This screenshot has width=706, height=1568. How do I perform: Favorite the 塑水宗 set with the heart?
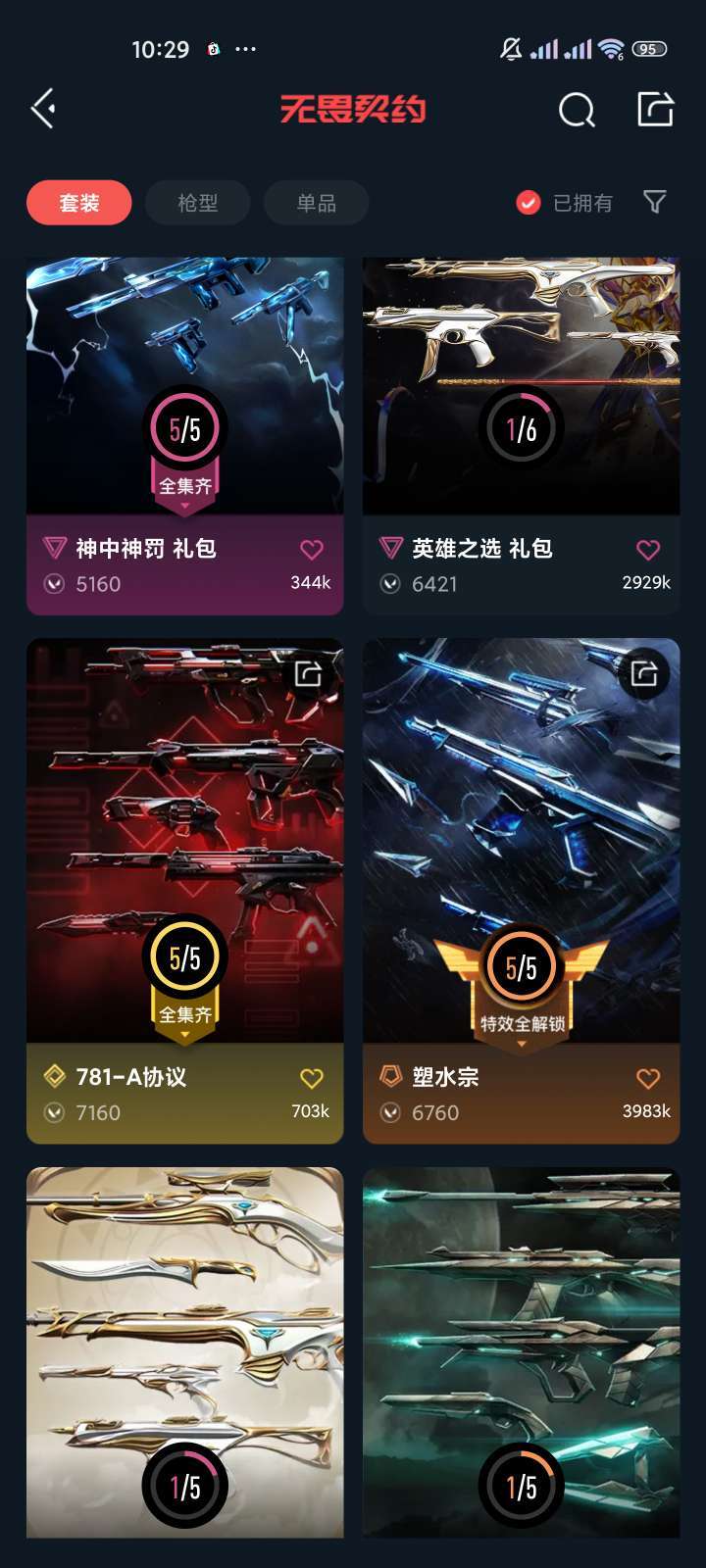click(648, 1078)
